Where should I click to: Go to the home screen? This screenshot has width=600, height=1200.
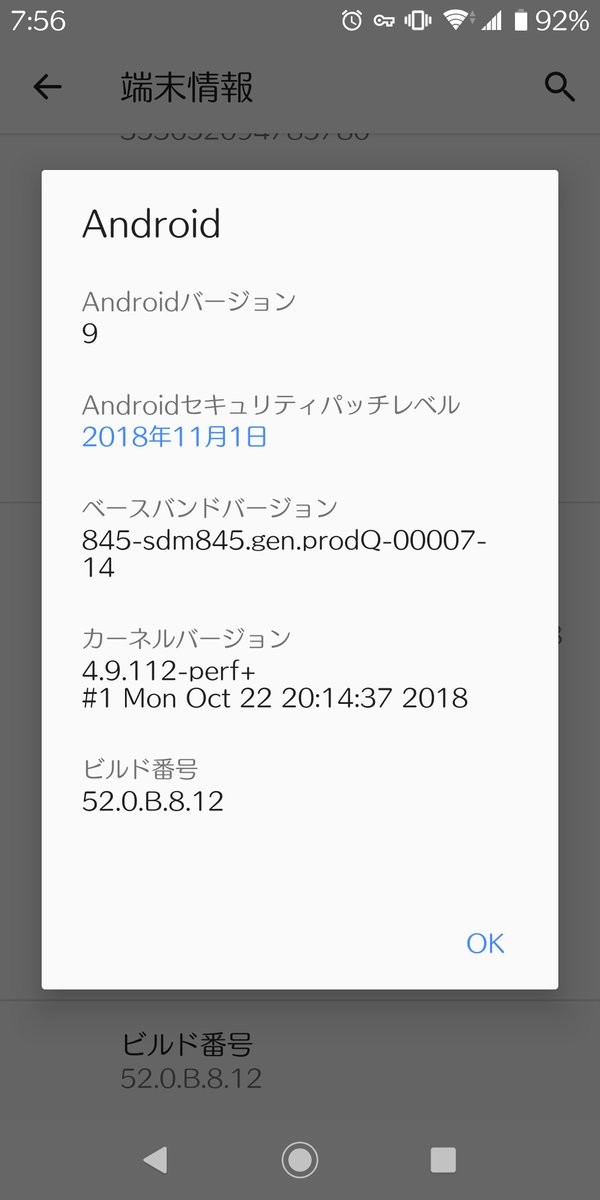(x=299, y=1159)
